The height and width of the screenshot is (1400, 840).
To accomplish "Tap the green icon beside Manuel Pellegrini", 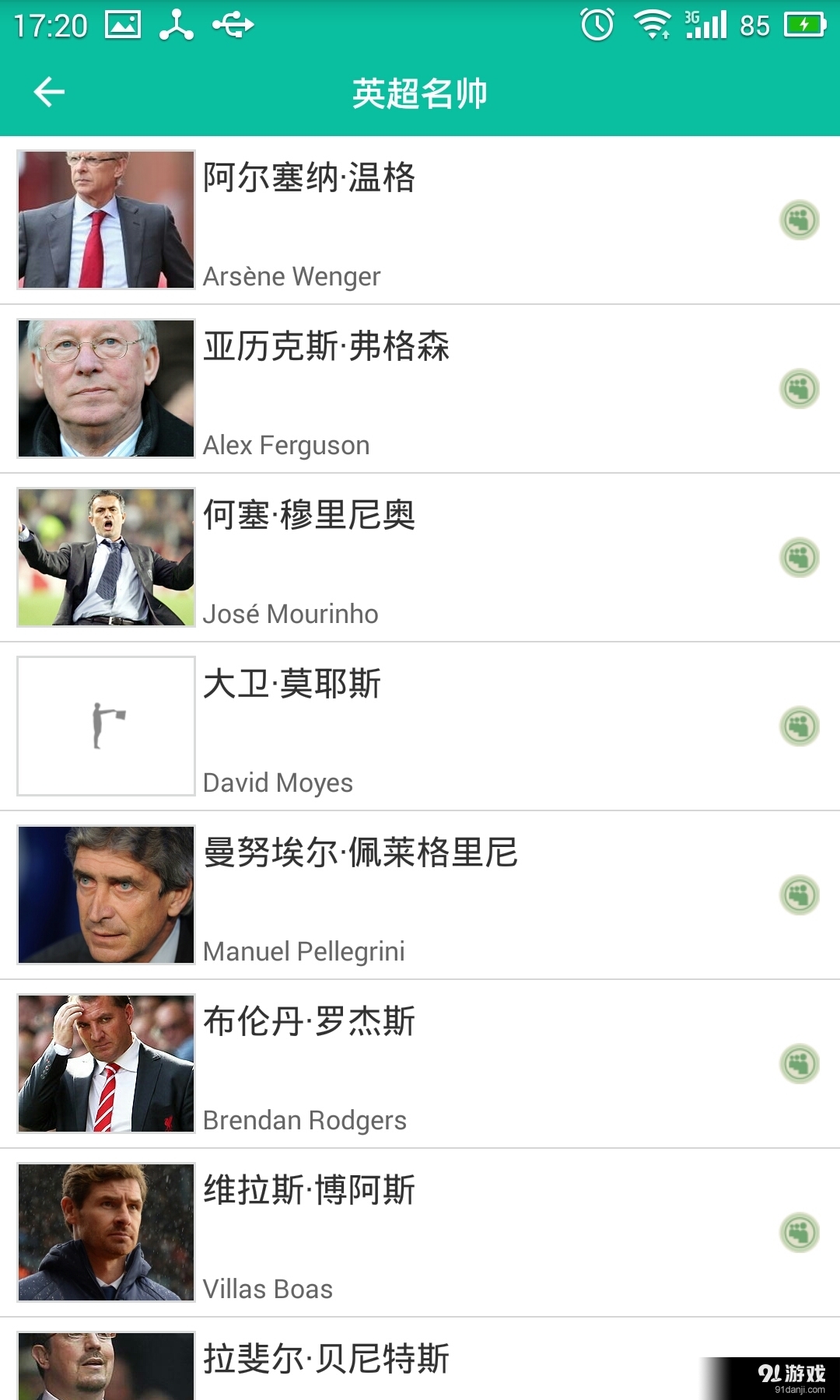I will (x=799, y=894).
